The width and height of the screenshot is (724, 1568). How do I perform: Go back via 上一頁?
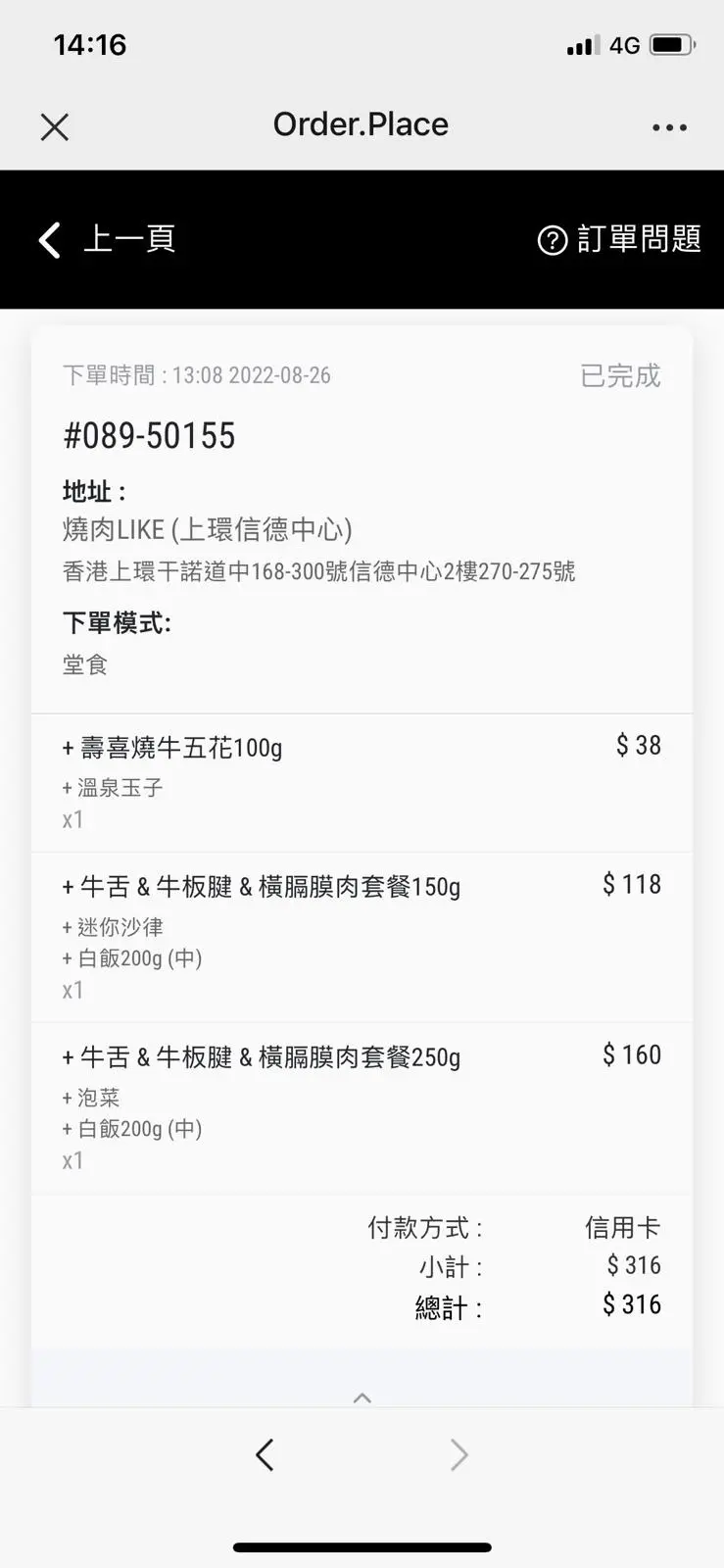tap(108, 239)
